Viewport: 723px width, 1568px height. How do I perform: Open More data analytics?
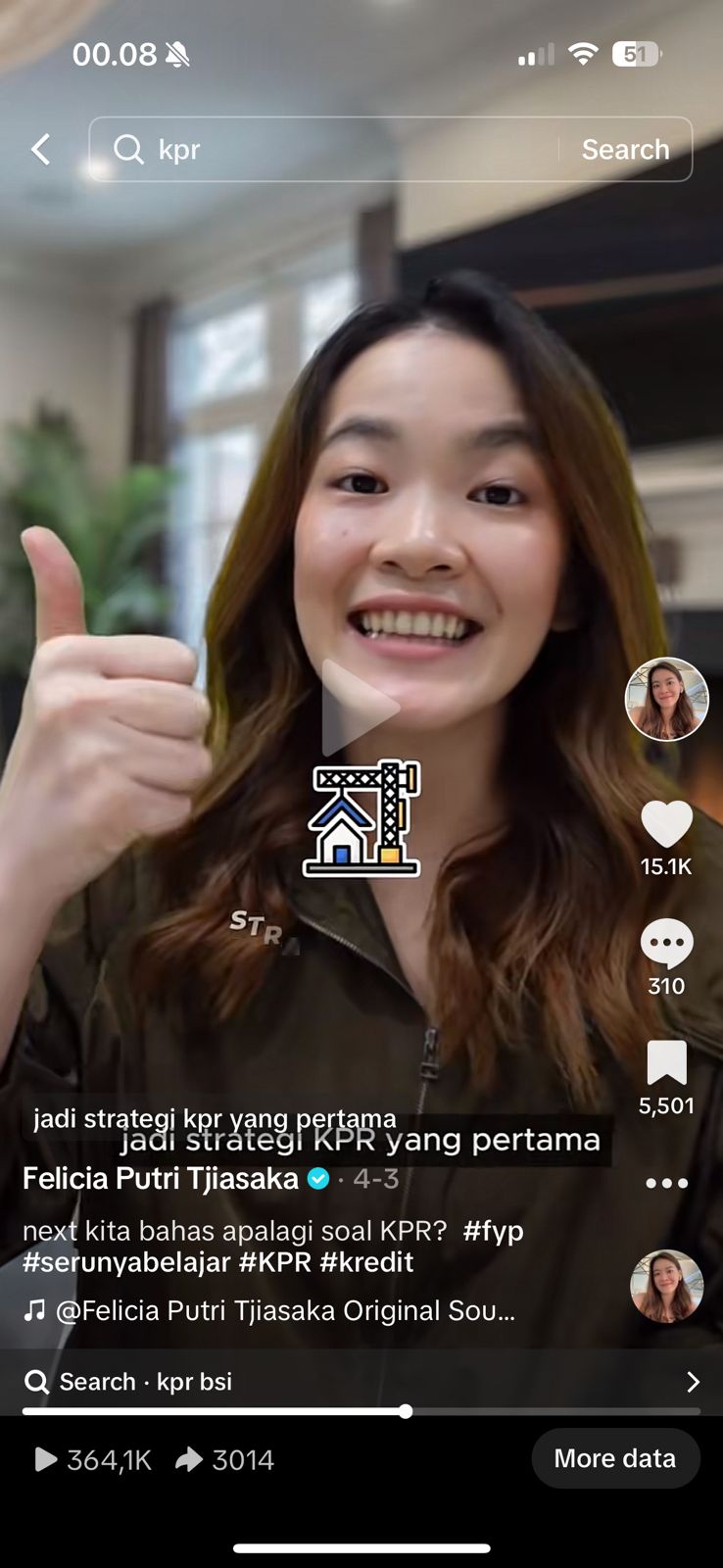(615, 1458)
